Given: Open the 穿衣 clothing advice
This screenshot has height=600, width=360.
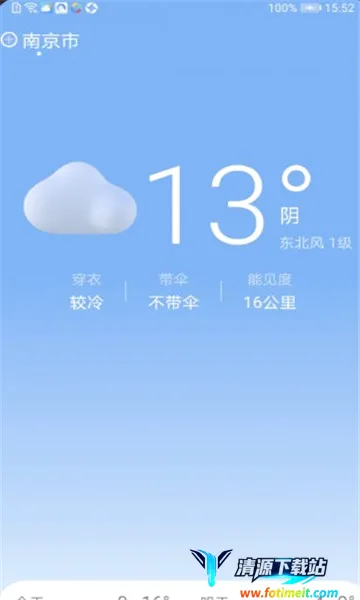Looking at the screenshot, I should pos(86,292).
